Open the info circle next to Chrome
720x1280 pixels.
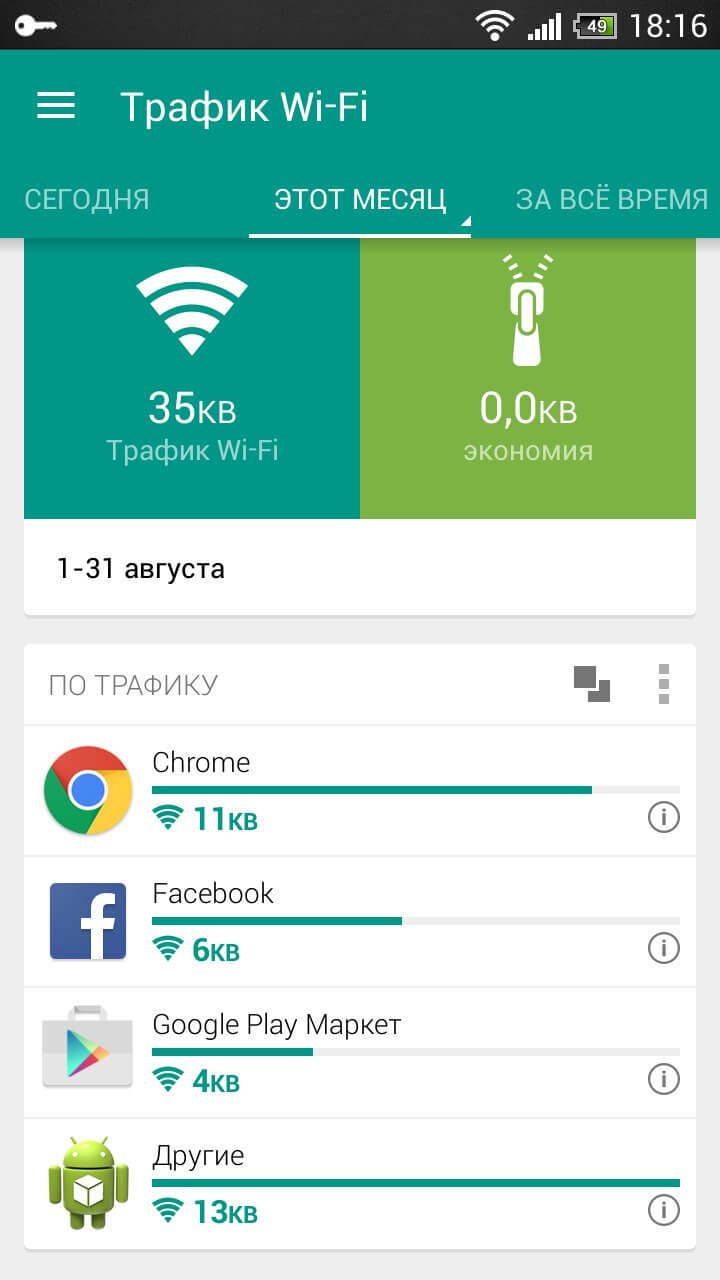(x=663, y=818)
